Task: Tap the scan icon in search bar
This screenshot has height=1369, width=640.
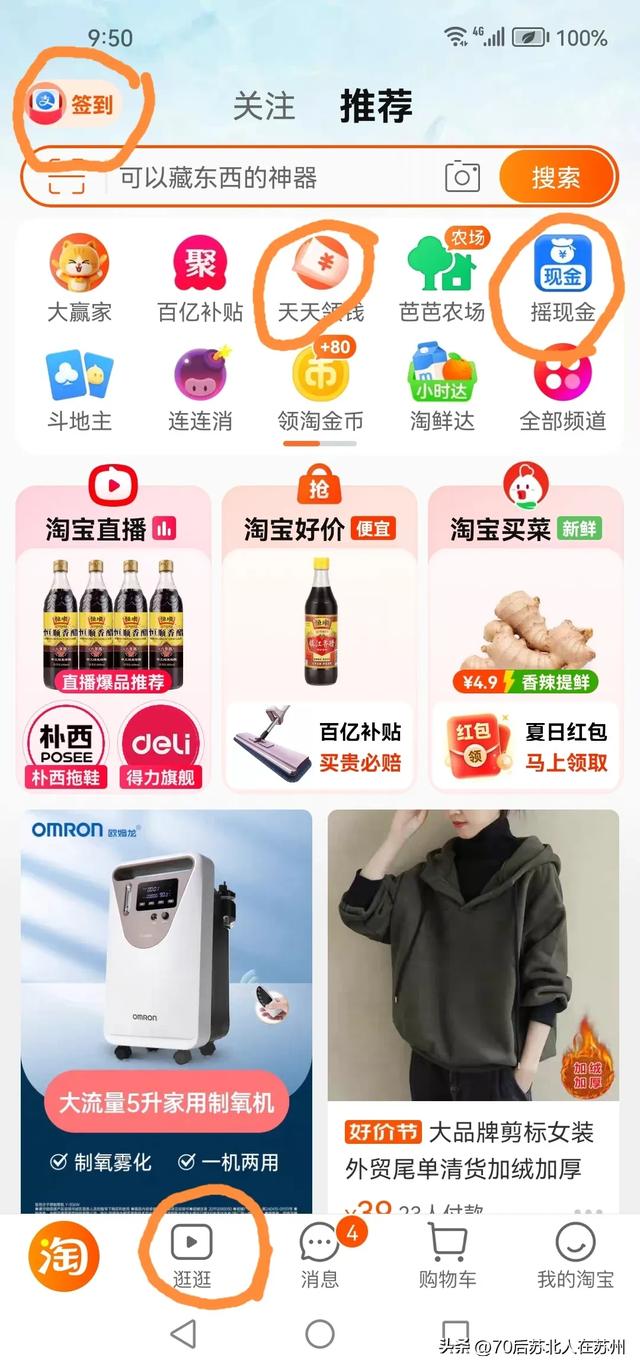Action: coord(67,179)
